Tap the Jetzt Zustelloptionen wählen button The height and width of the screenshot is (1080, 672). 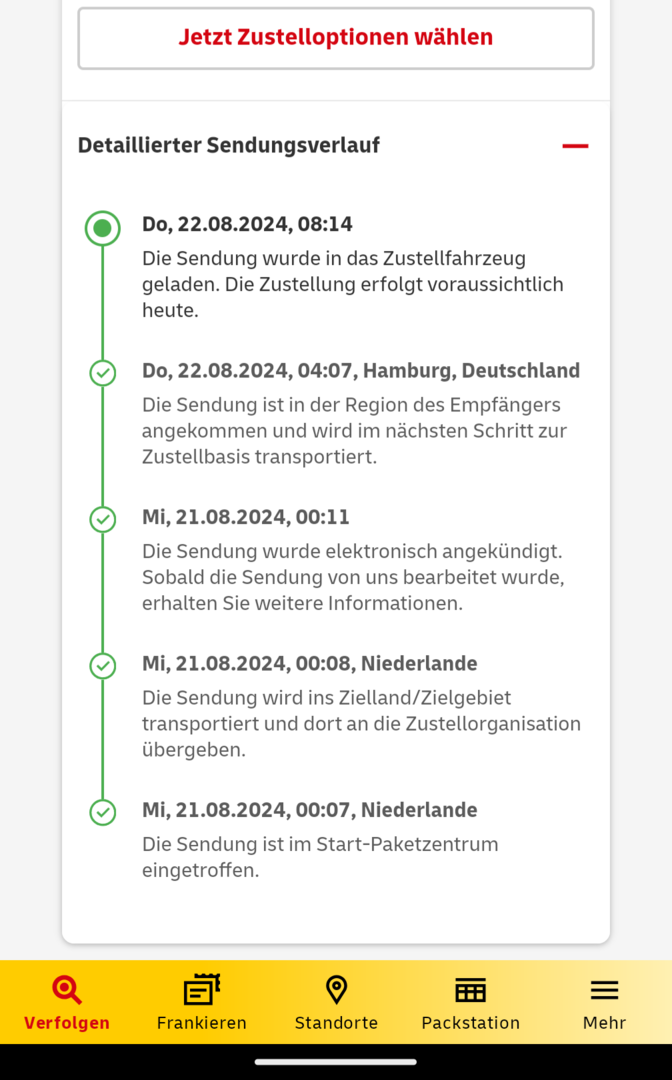[336, 38]
